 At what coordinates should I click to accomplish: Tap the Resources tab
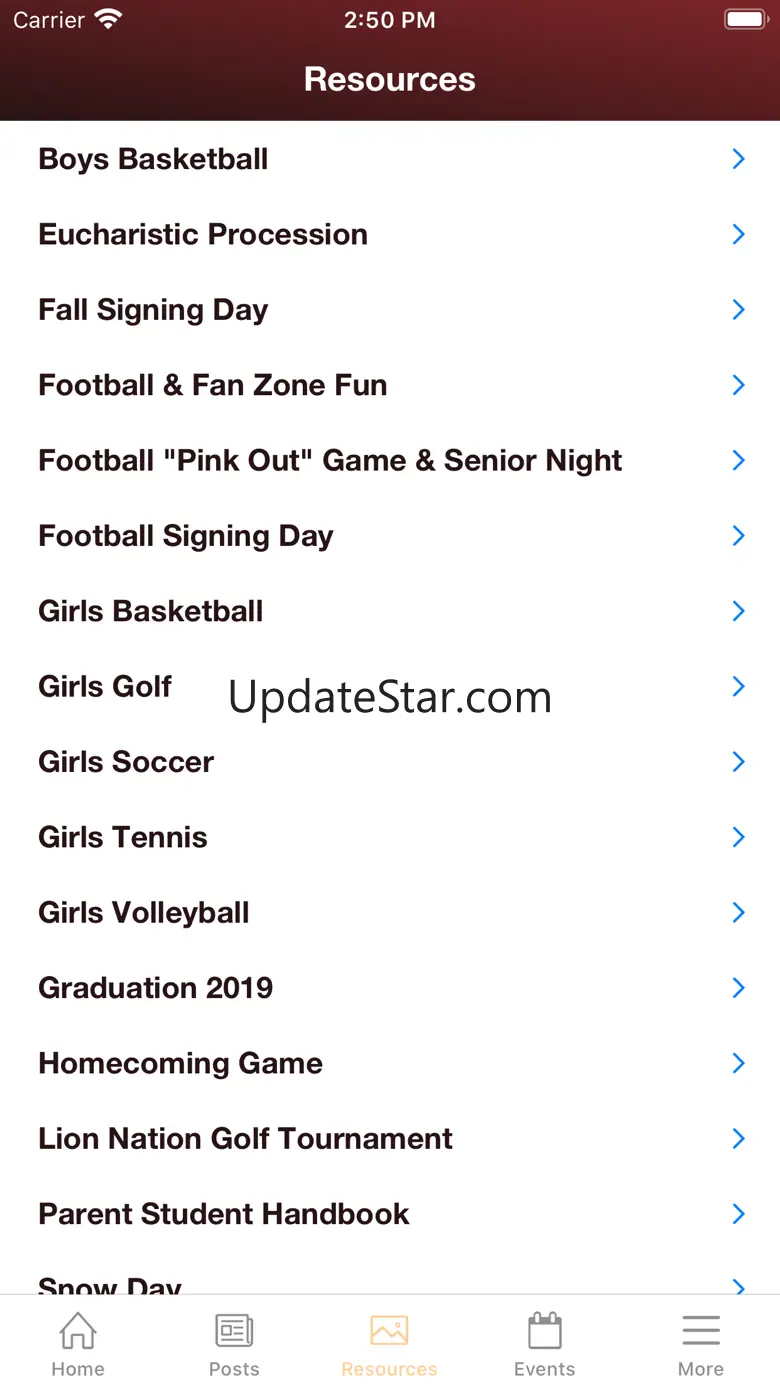[389, 1343]
